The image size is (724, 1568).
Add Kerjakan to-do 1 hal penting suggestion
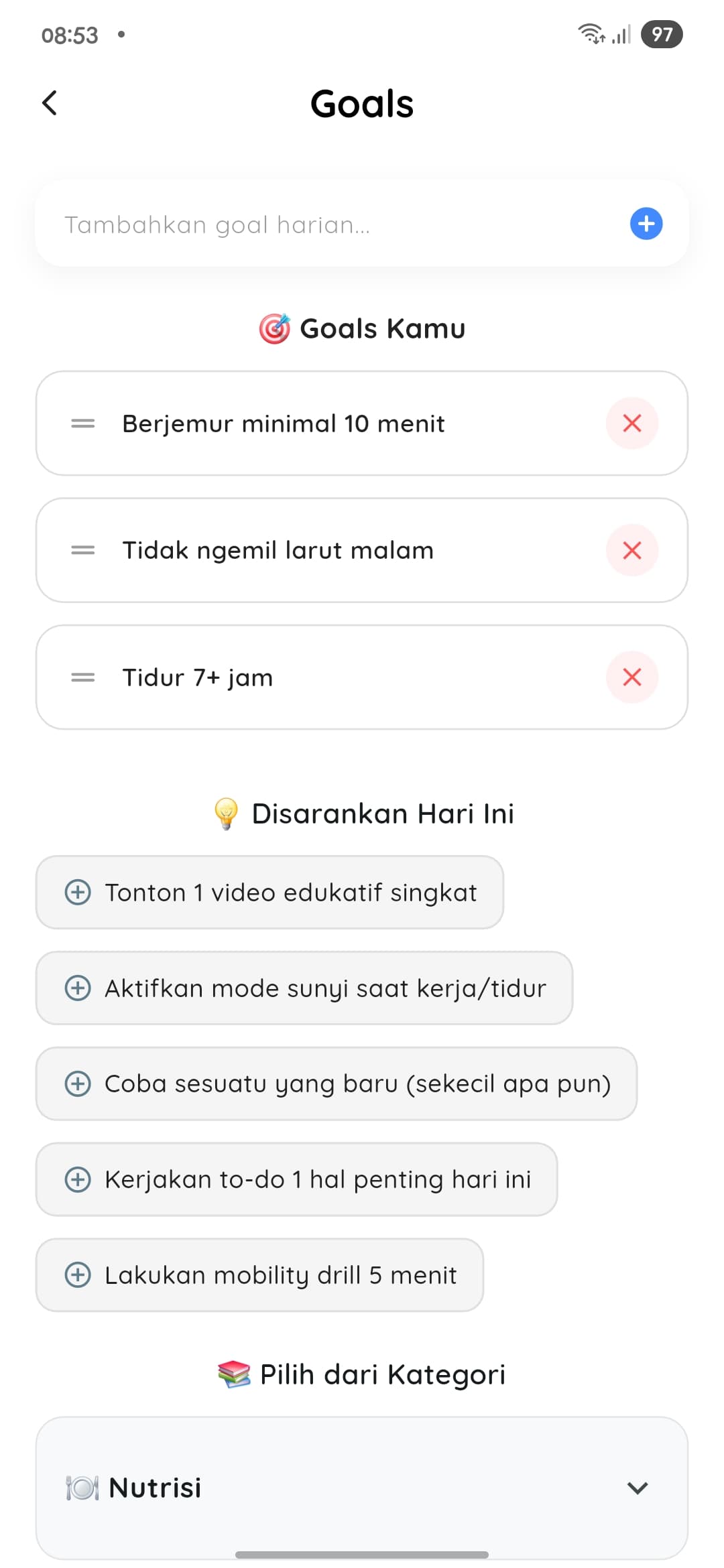[x=296, y=1179]
